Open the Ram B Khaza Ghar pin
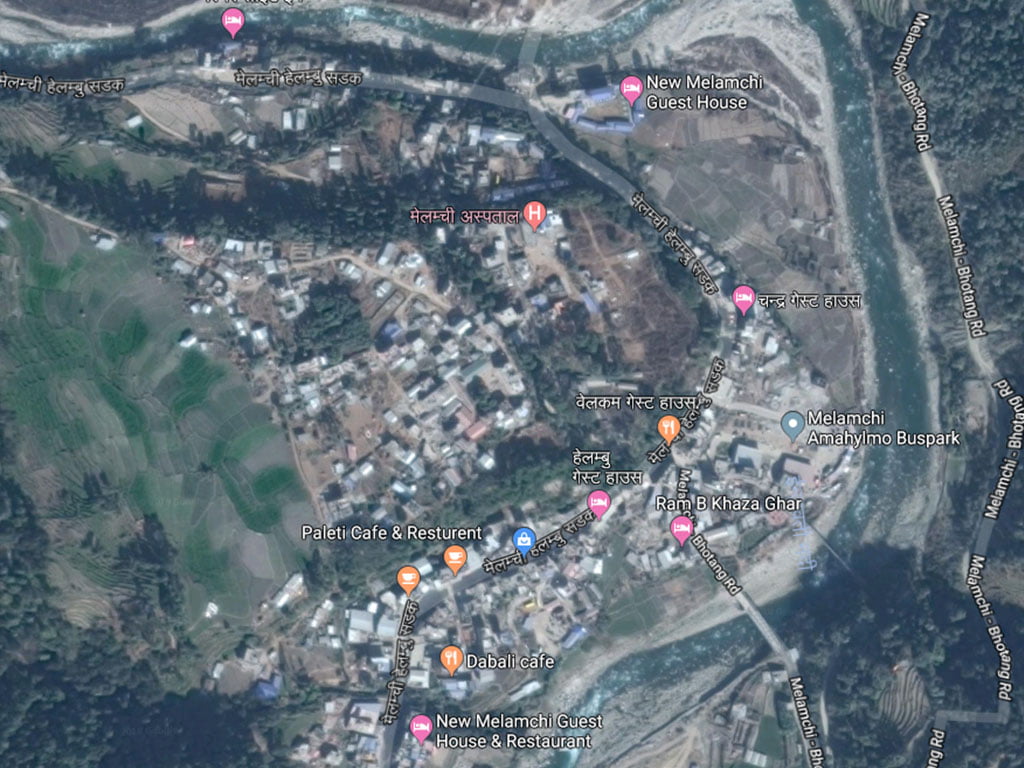The height and width of the screenshot is (768, 1024). click(x=681, y=528)
